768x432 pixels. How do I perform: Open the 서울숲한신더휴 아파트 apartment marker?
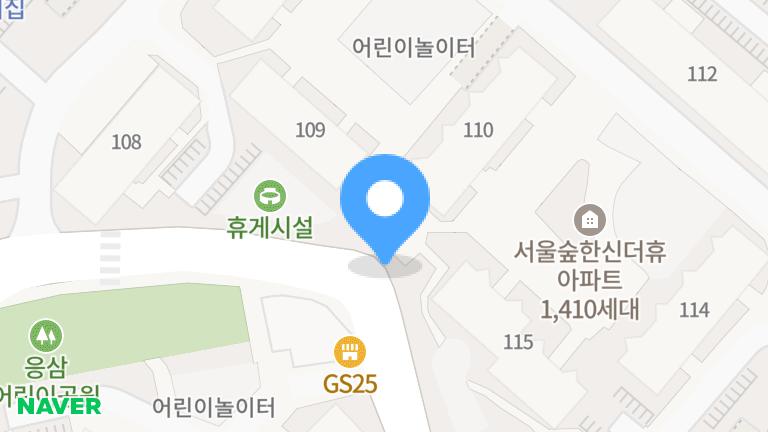589,218
